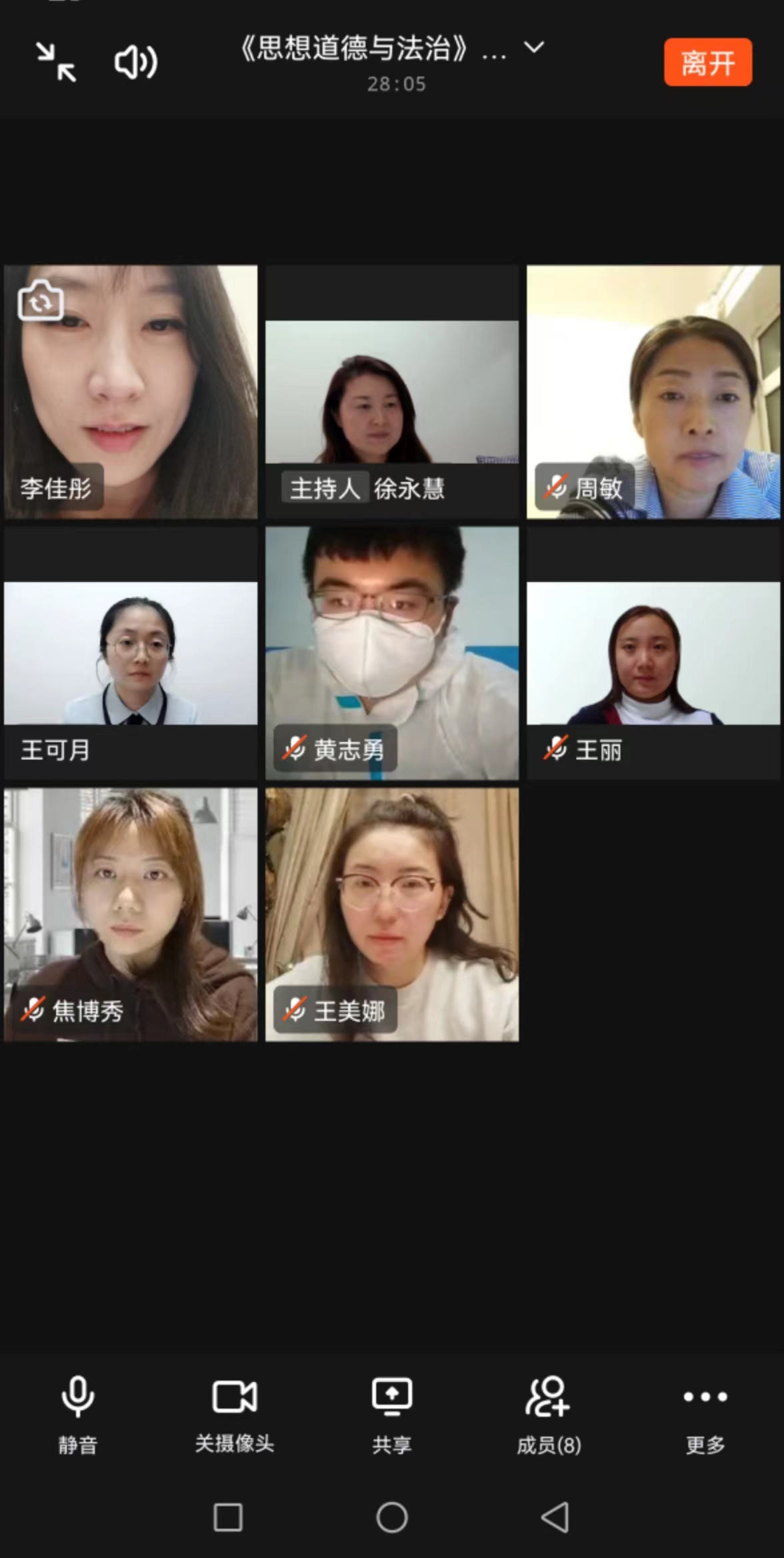Toggle the speaker audio output

136,63
